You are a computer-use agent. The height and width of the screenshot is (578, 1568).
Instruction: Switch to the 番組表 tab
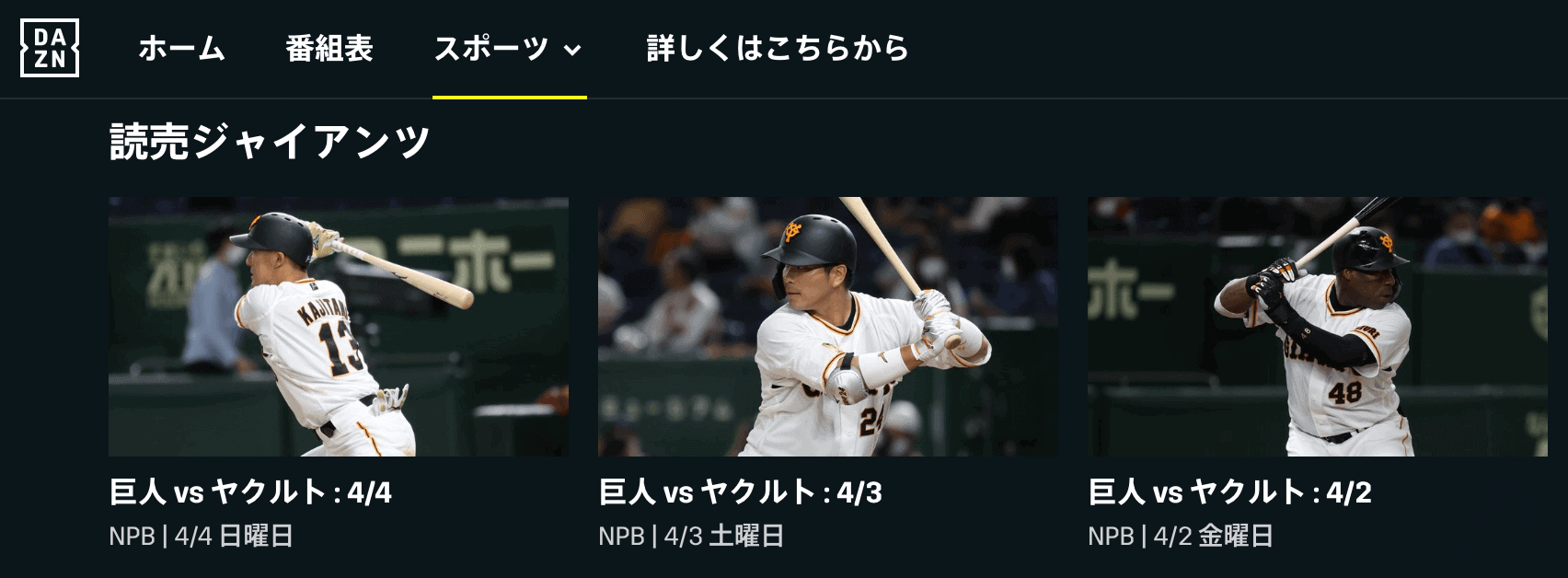(x=329, y=48)
